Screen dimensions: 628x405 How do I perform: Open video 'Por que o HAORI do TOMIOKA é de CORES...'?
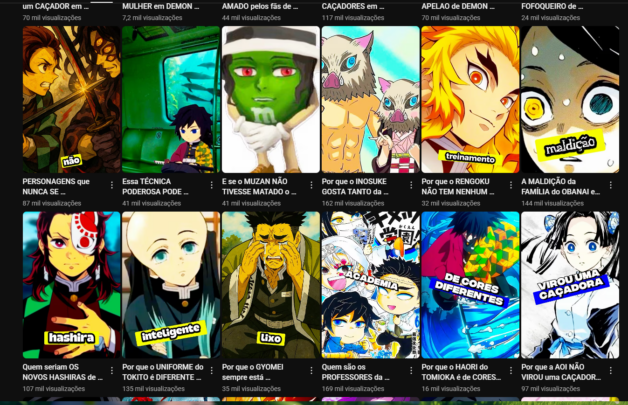click(x=470, y=285)
